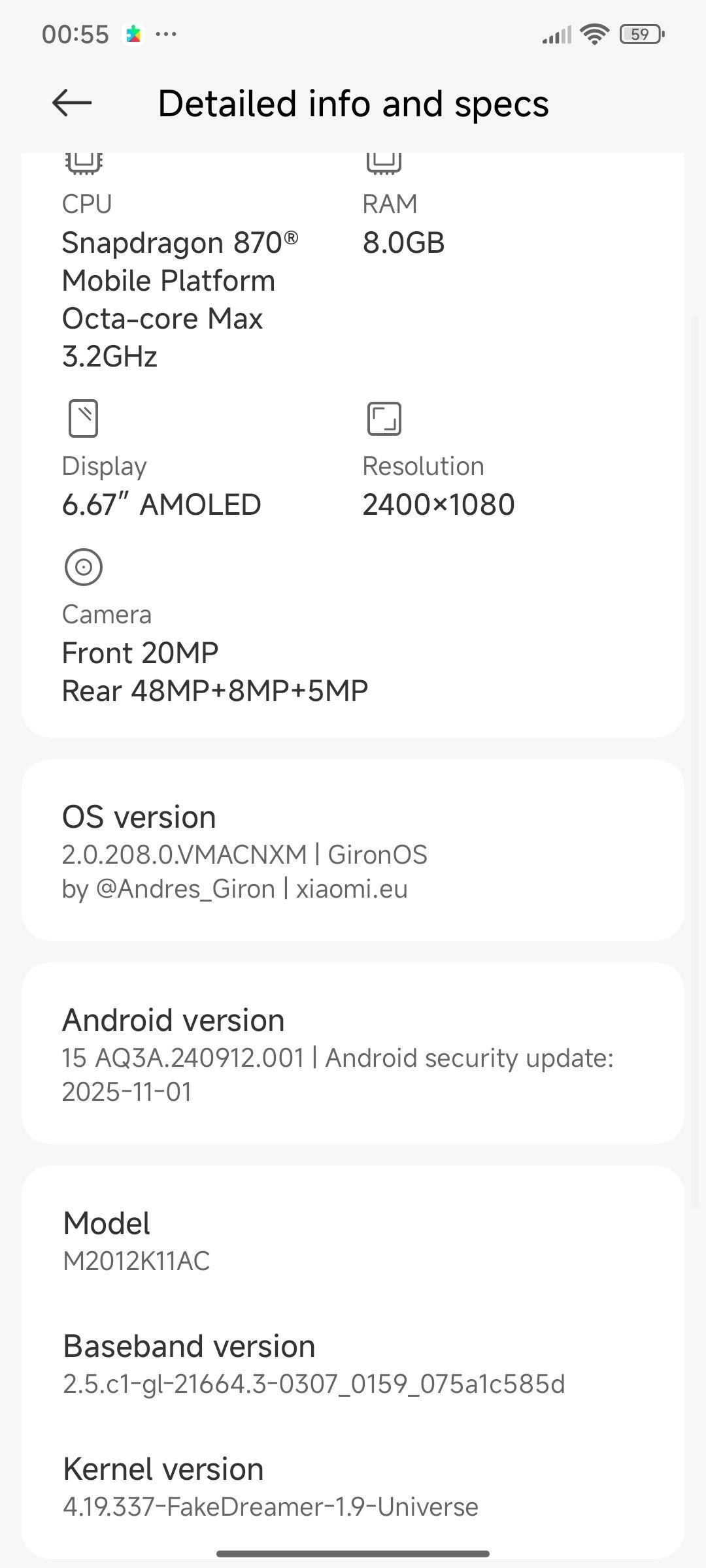Tap the OS version row
The height and width of the screenshot is (1568, 706).
coord(353,851)
